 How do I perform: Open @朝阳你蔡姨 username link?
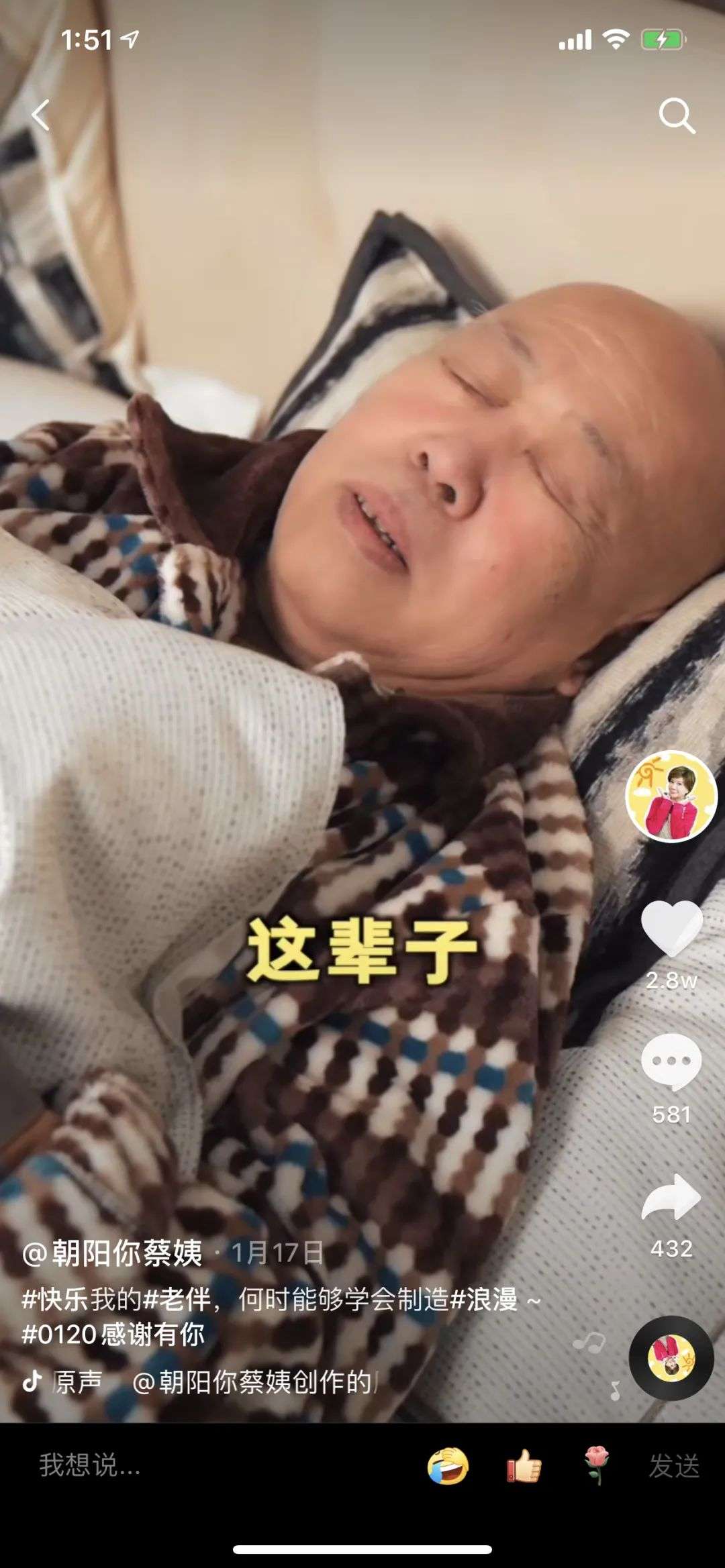[111, 1253]
